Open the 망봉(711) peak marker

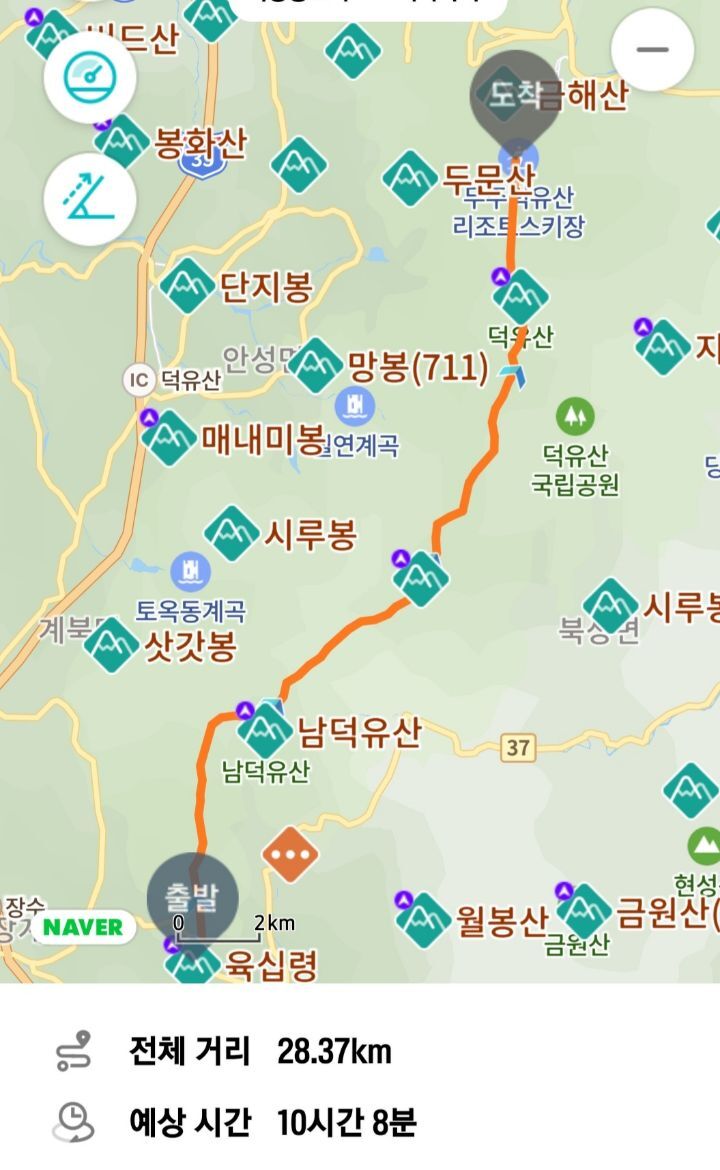pyautogui.click(x=316, y=365)
